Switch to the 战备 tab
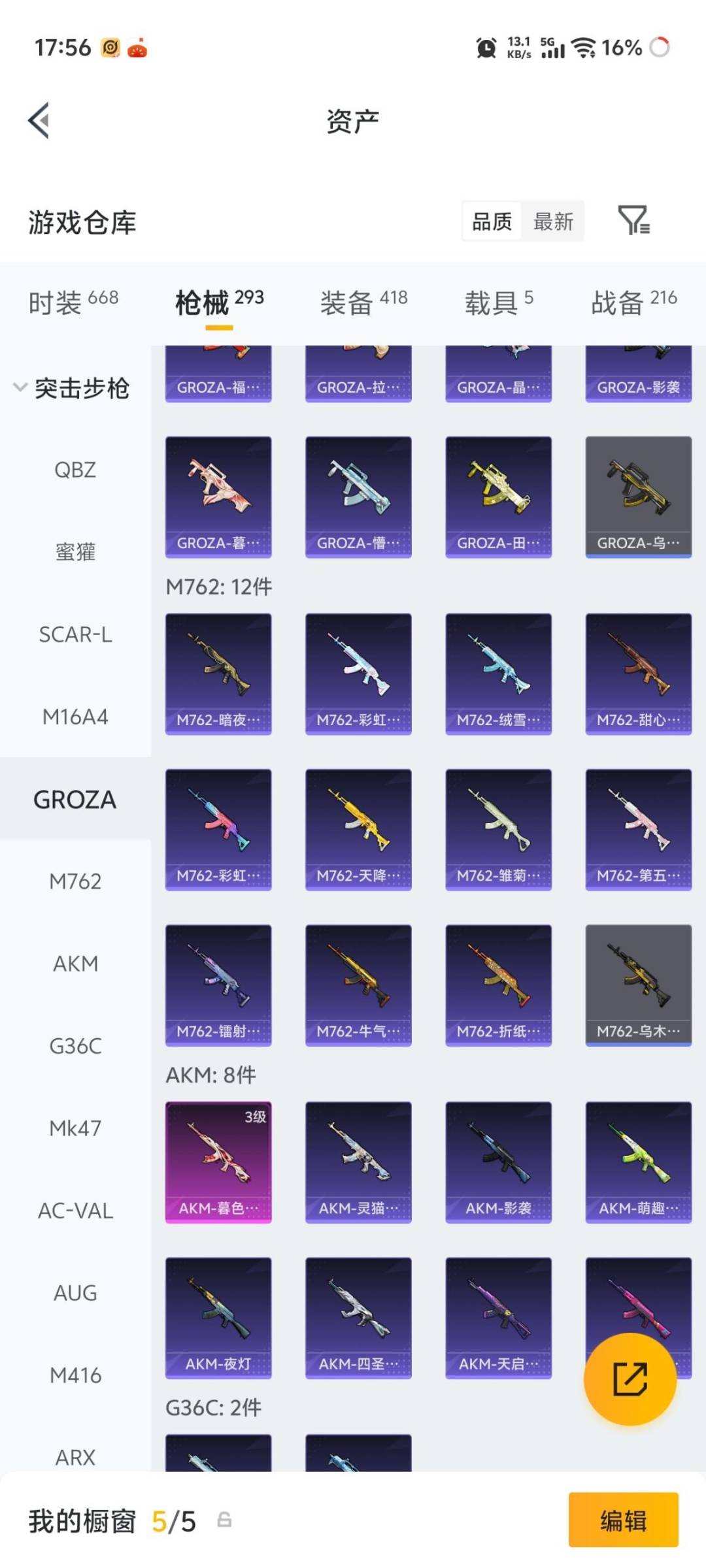Viewport: 706px width, 1568px height. pos(634,302)
